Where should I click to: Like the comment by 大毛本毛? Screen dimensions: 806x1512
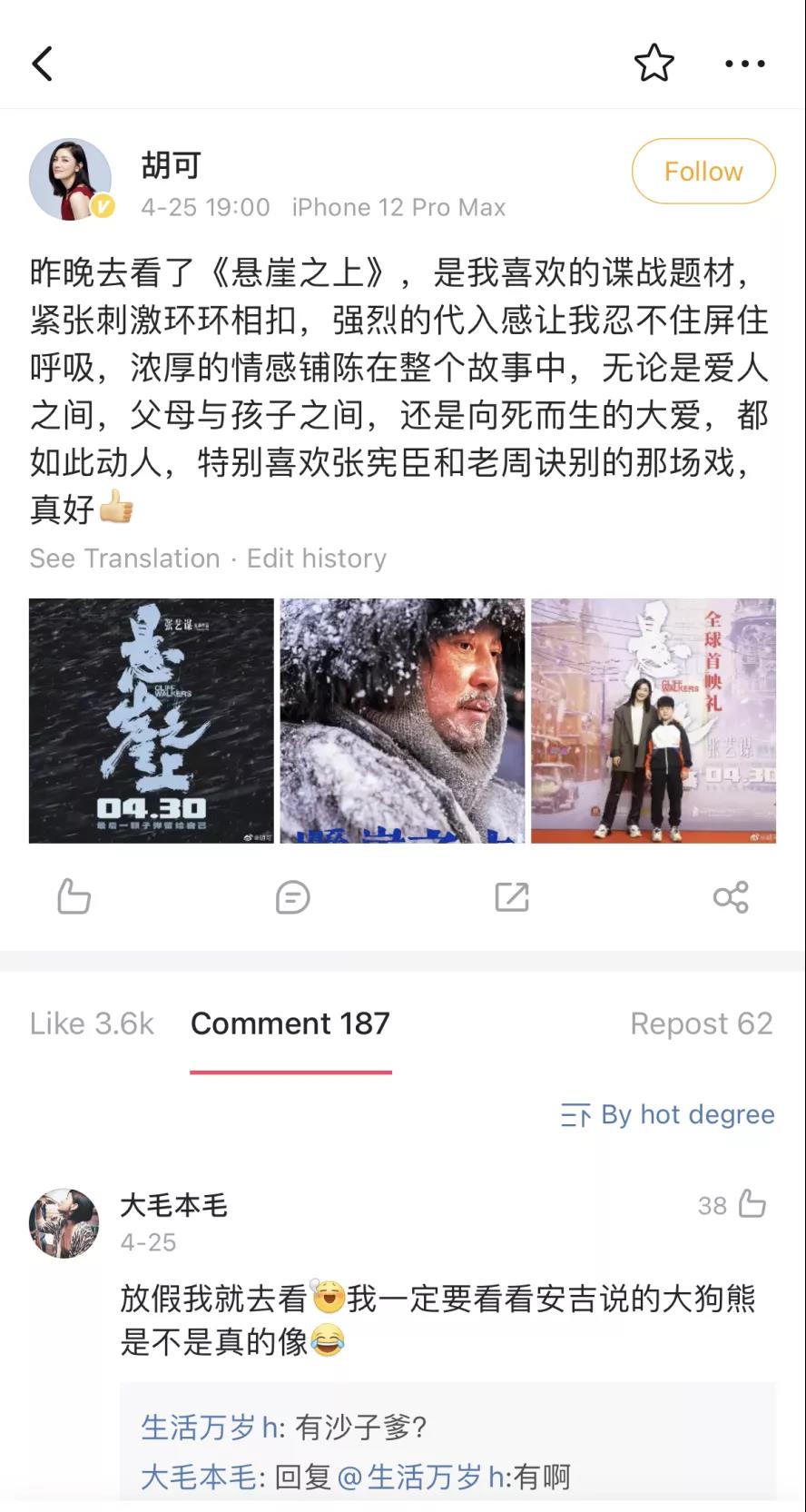click(752, 1204)
